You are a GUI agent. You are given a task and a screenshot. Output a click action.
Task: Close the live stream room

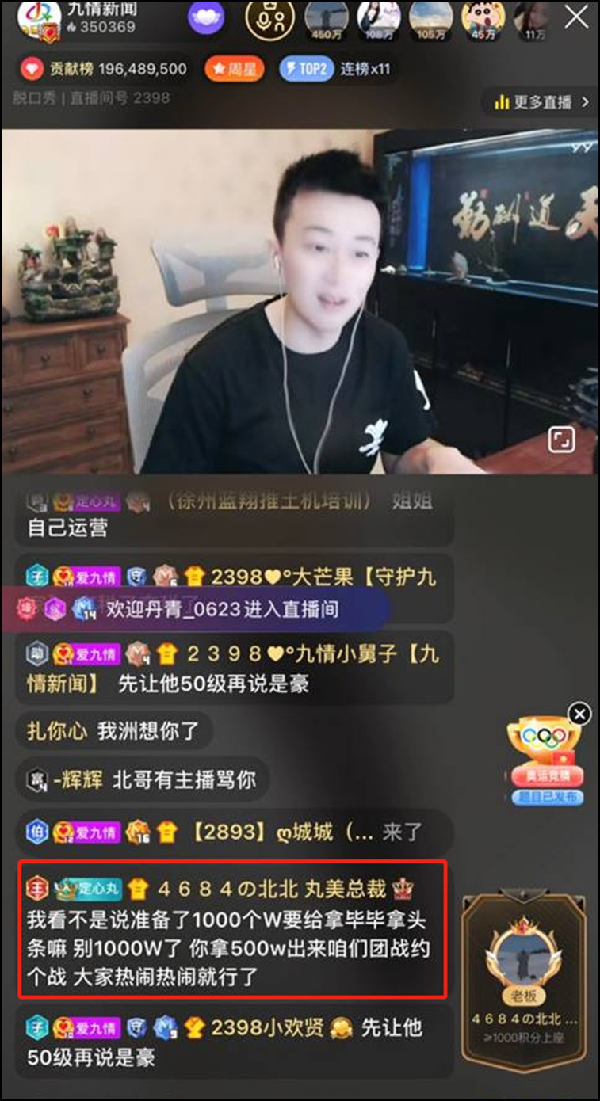[576, 17]
